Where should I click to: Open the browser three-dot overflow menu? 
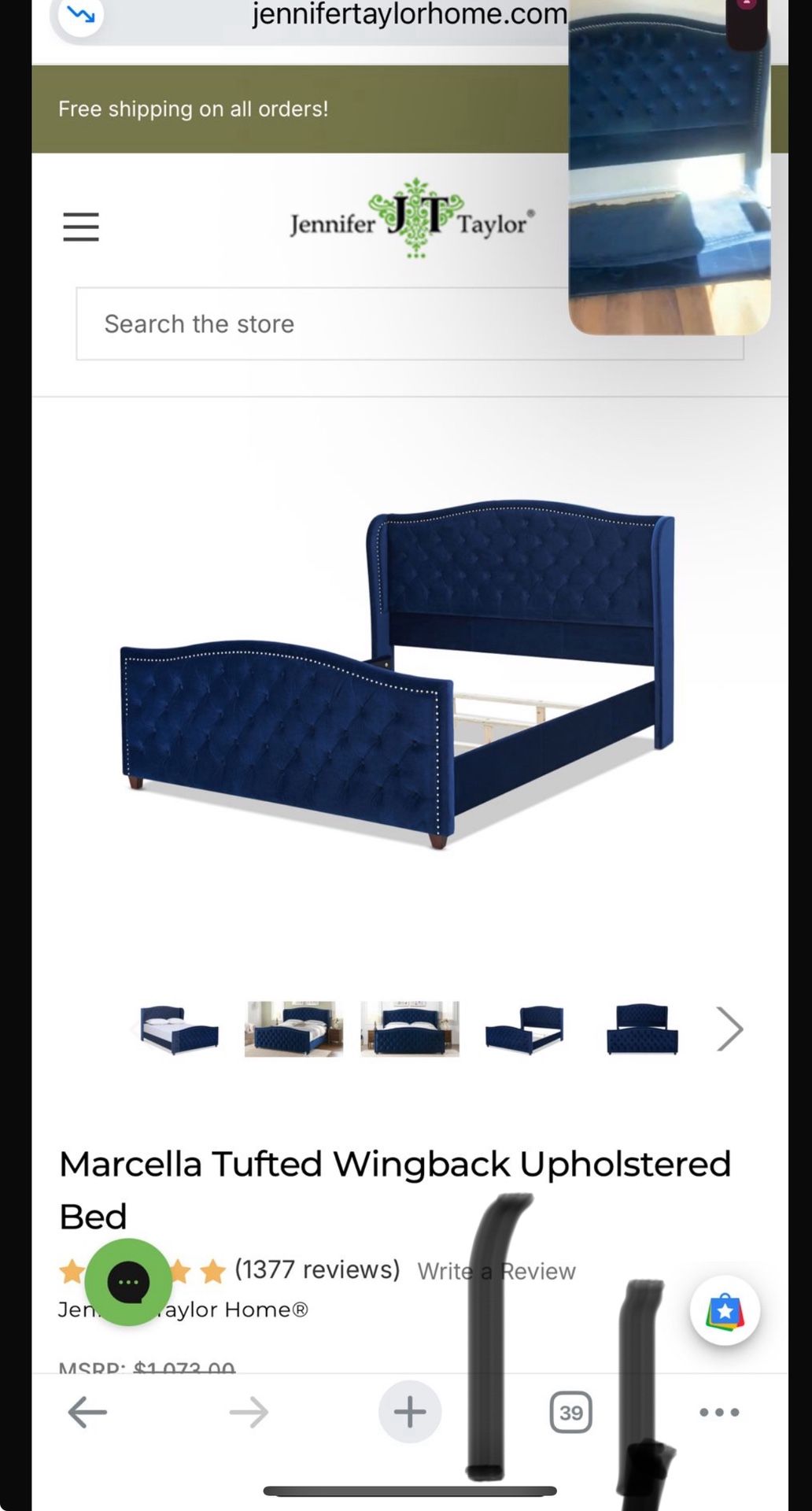(719, 1413)
